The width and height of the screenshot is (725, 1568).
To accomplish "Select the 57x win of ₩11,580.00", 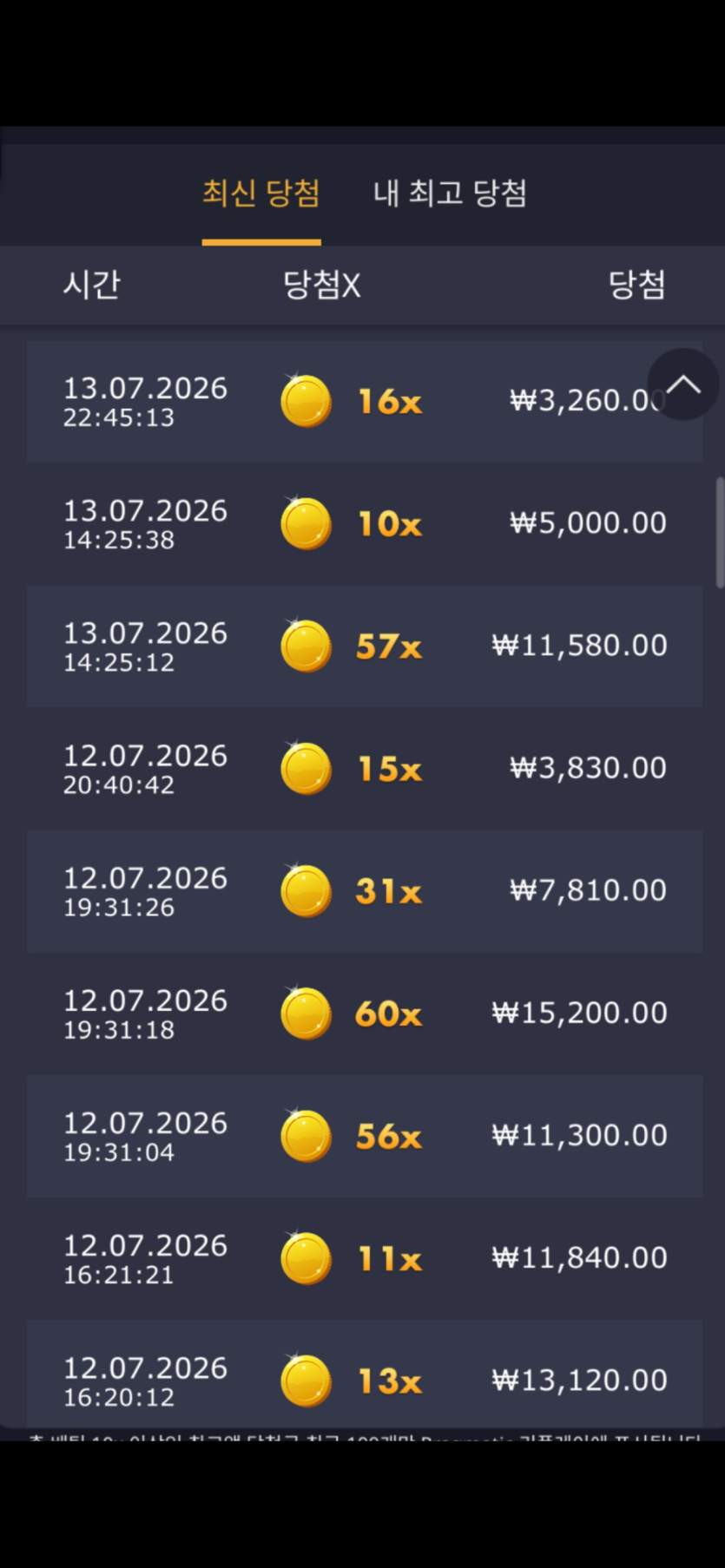I will pos(365,646).
